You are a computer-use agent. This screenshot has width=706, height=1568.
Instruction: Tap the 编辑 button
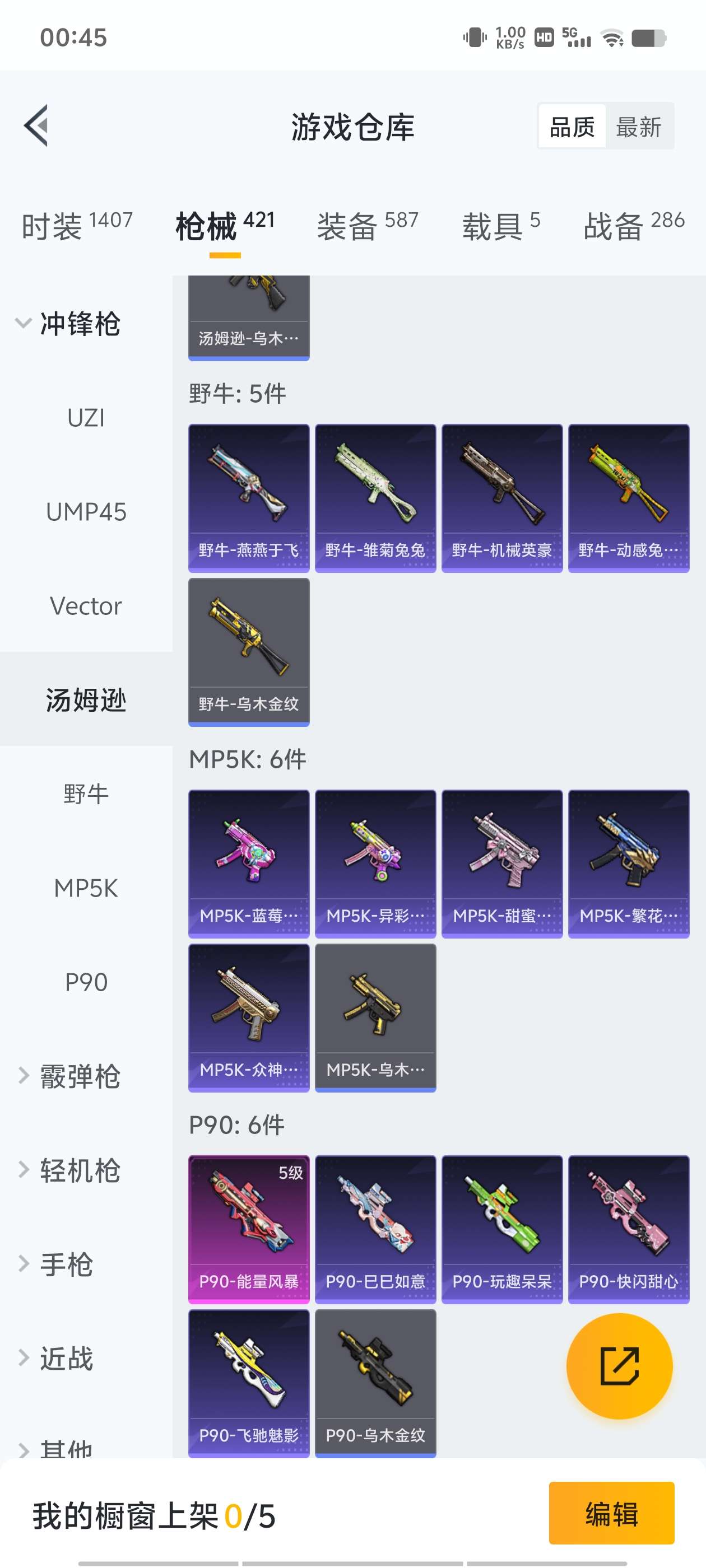pos(611,1513)
